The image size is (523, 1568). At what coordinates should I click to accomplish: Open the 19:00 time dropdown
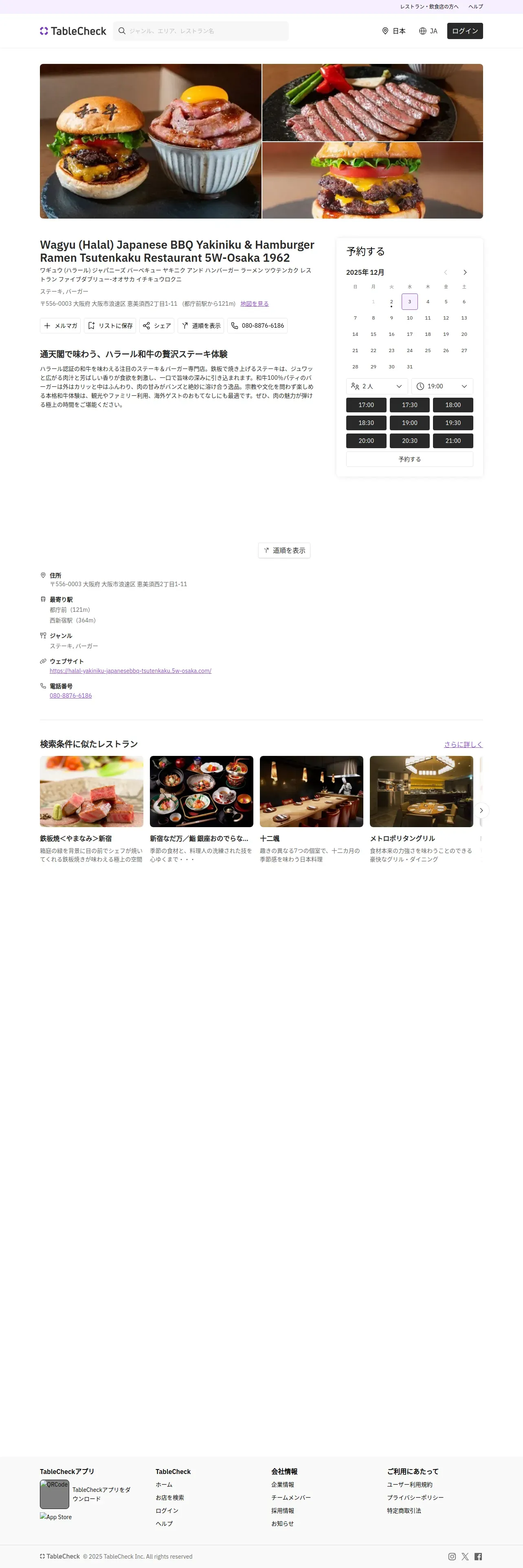(x=442, y=387)
